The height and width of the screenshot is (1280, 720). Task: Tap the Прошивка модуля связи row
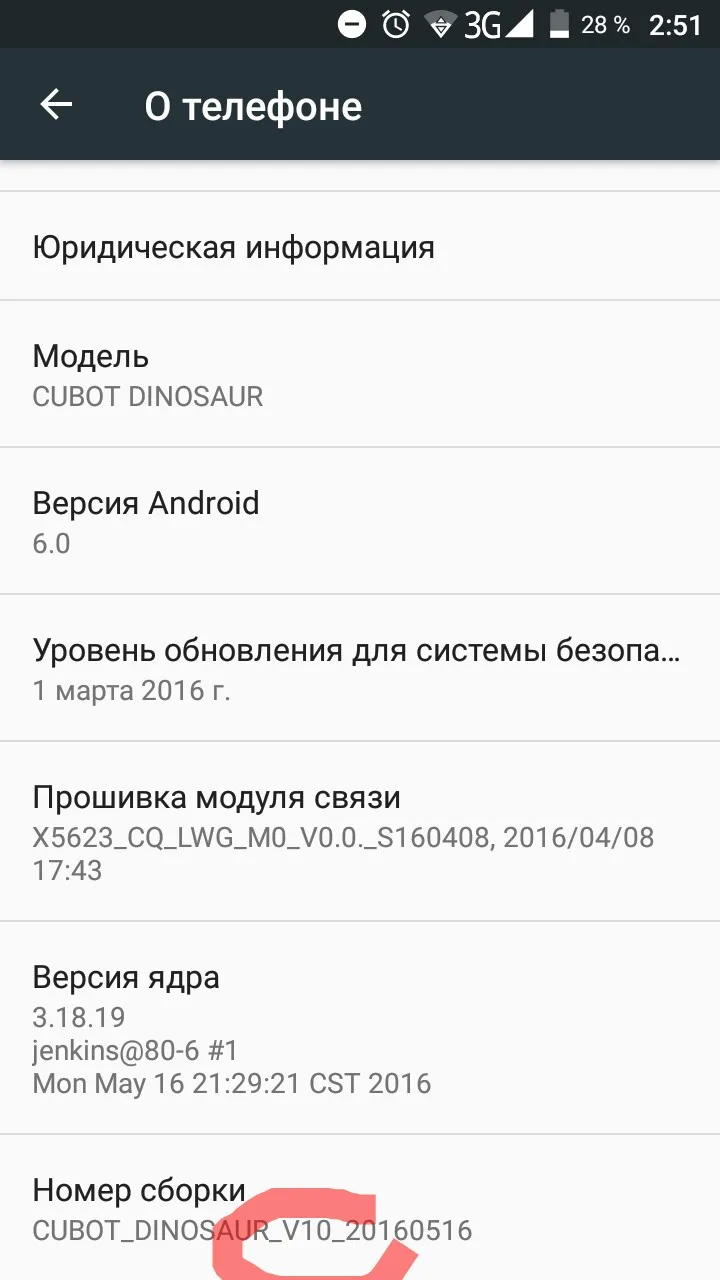point(360,831)
